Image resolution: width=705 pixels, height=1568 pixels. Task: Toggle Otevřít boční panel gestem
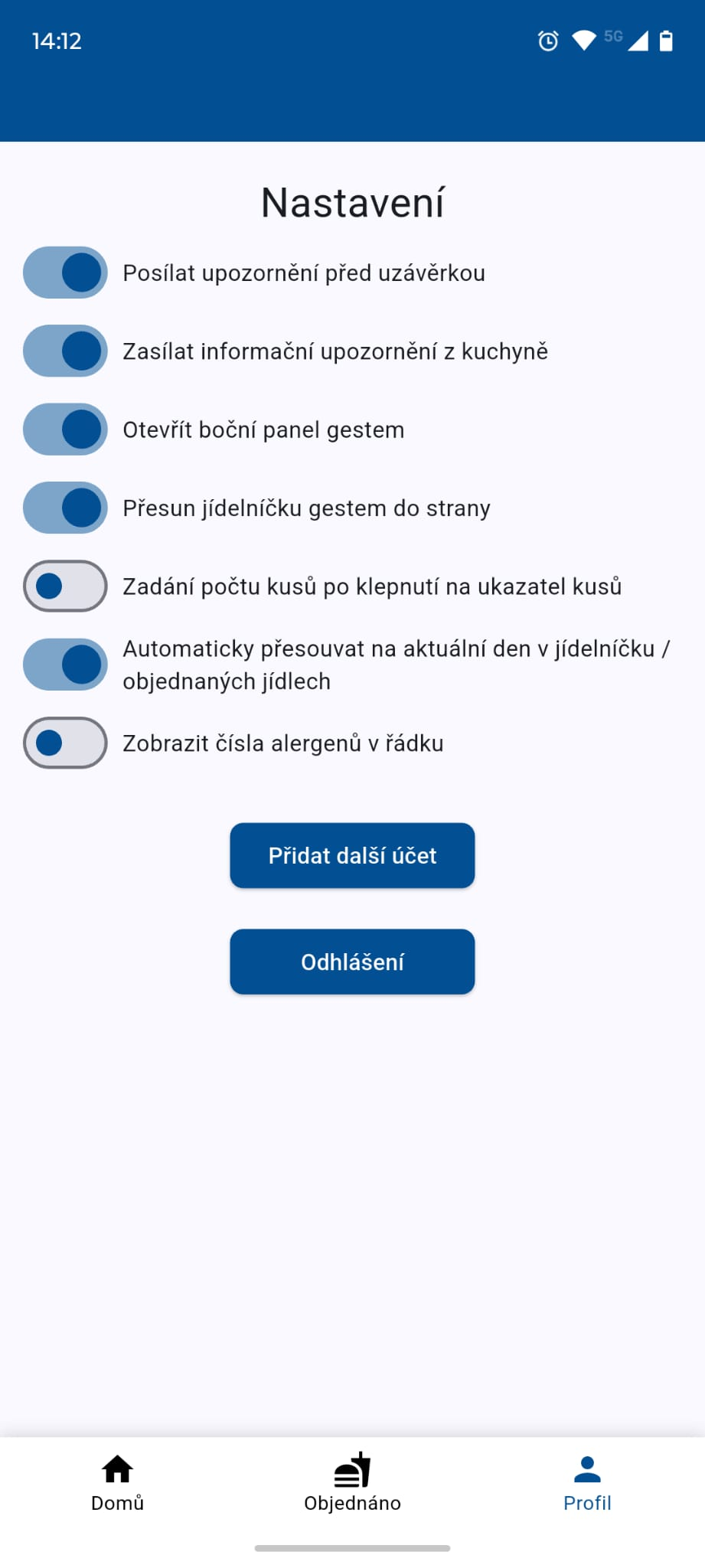coord(65,430)
